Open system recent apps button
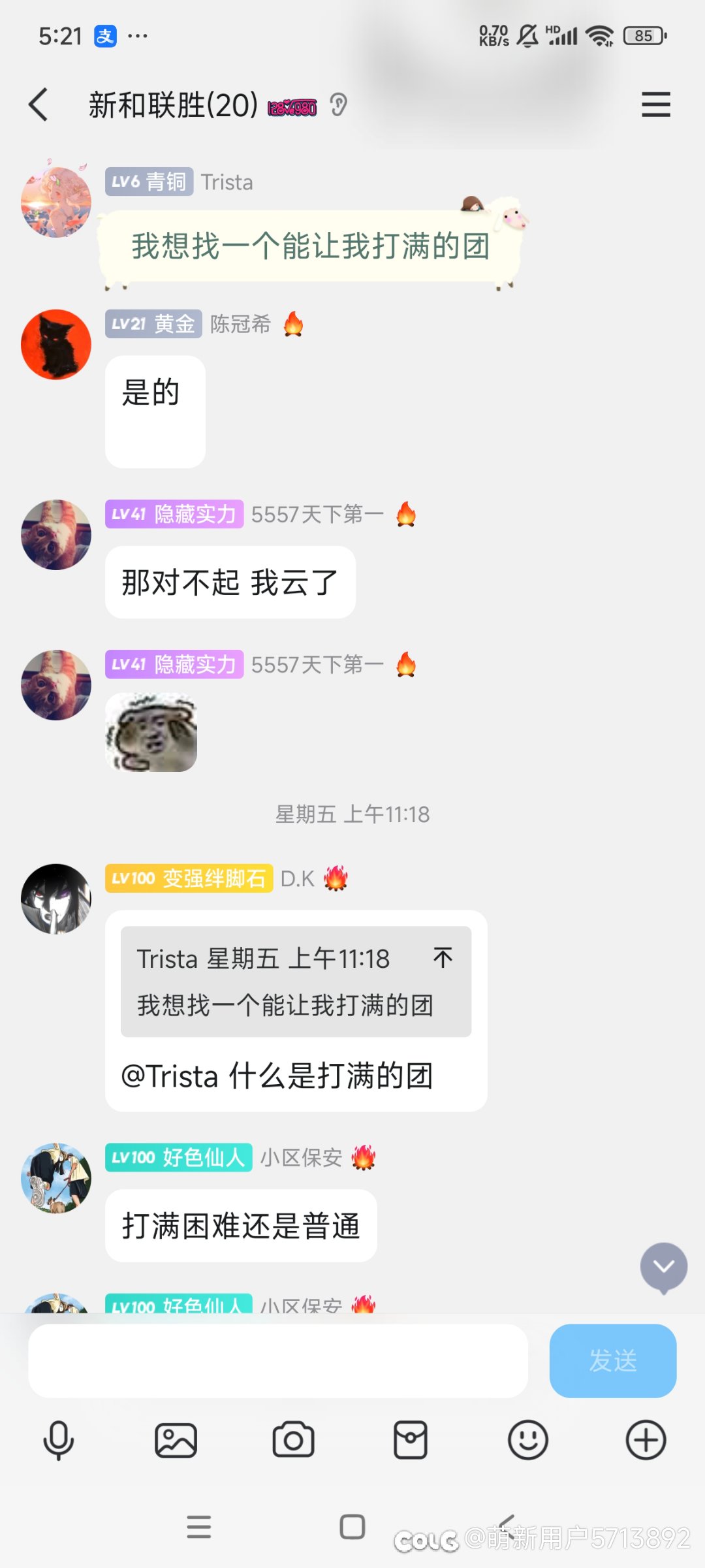The image size is (705, 1568). click(198, 1527)
